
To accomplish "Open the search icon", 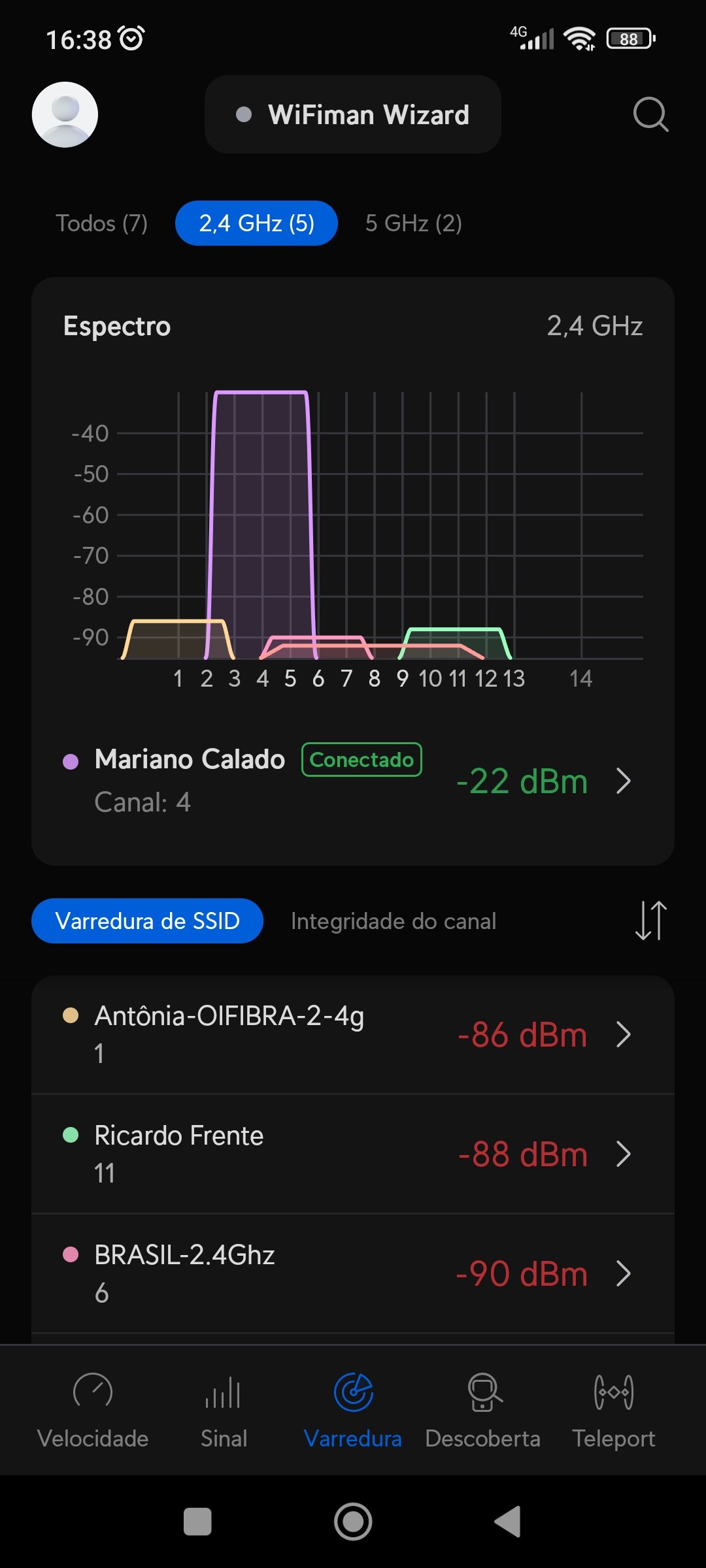I will pyautogui.click(x=650, y=114).
